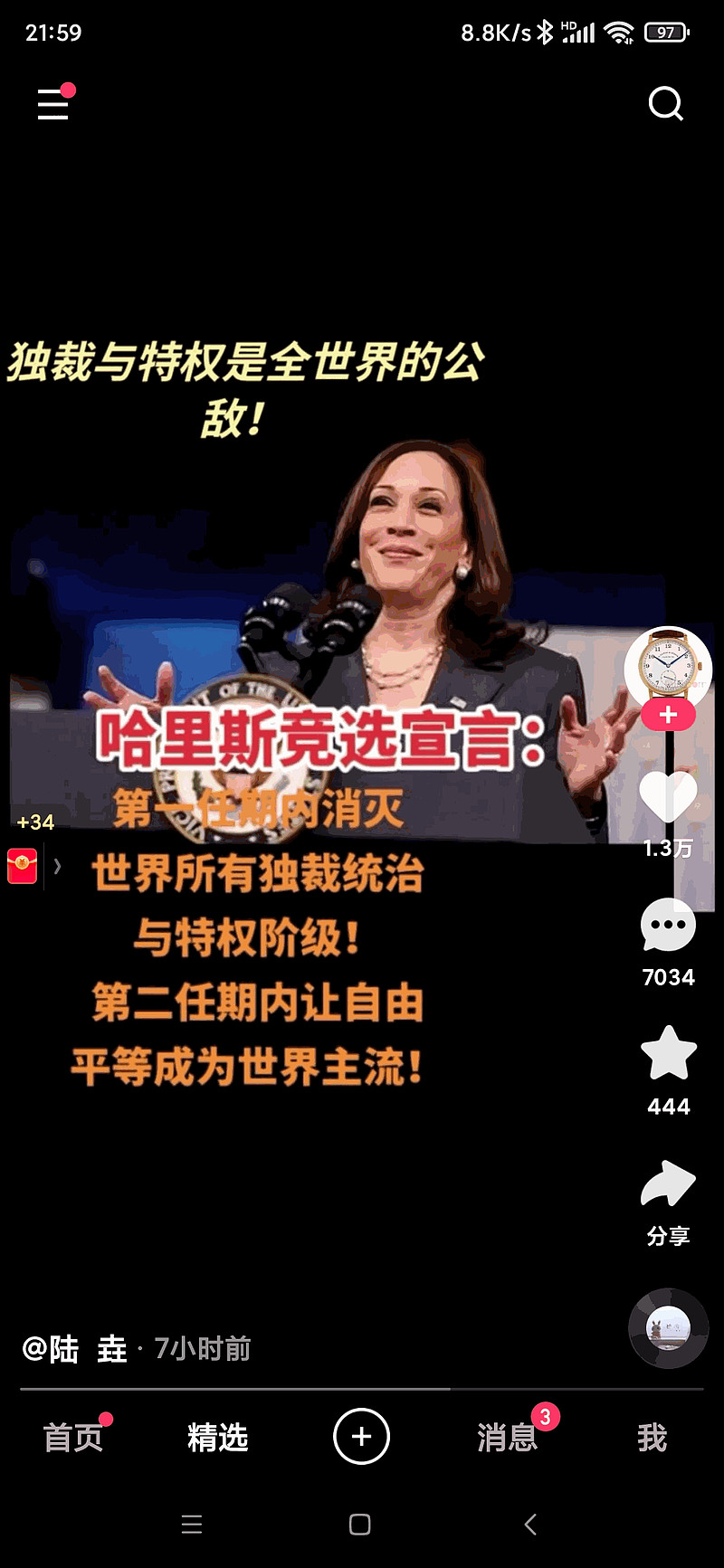Create a new post with plus button
The width and height of the screenshot is (724, 1568).
click(x=361, y=1436)
